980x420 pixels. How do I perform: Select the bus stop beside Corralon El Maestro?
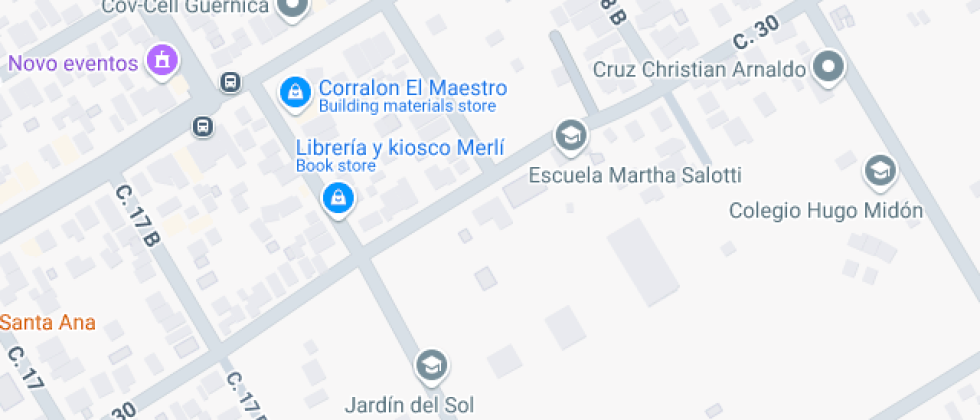coord(231,81)
